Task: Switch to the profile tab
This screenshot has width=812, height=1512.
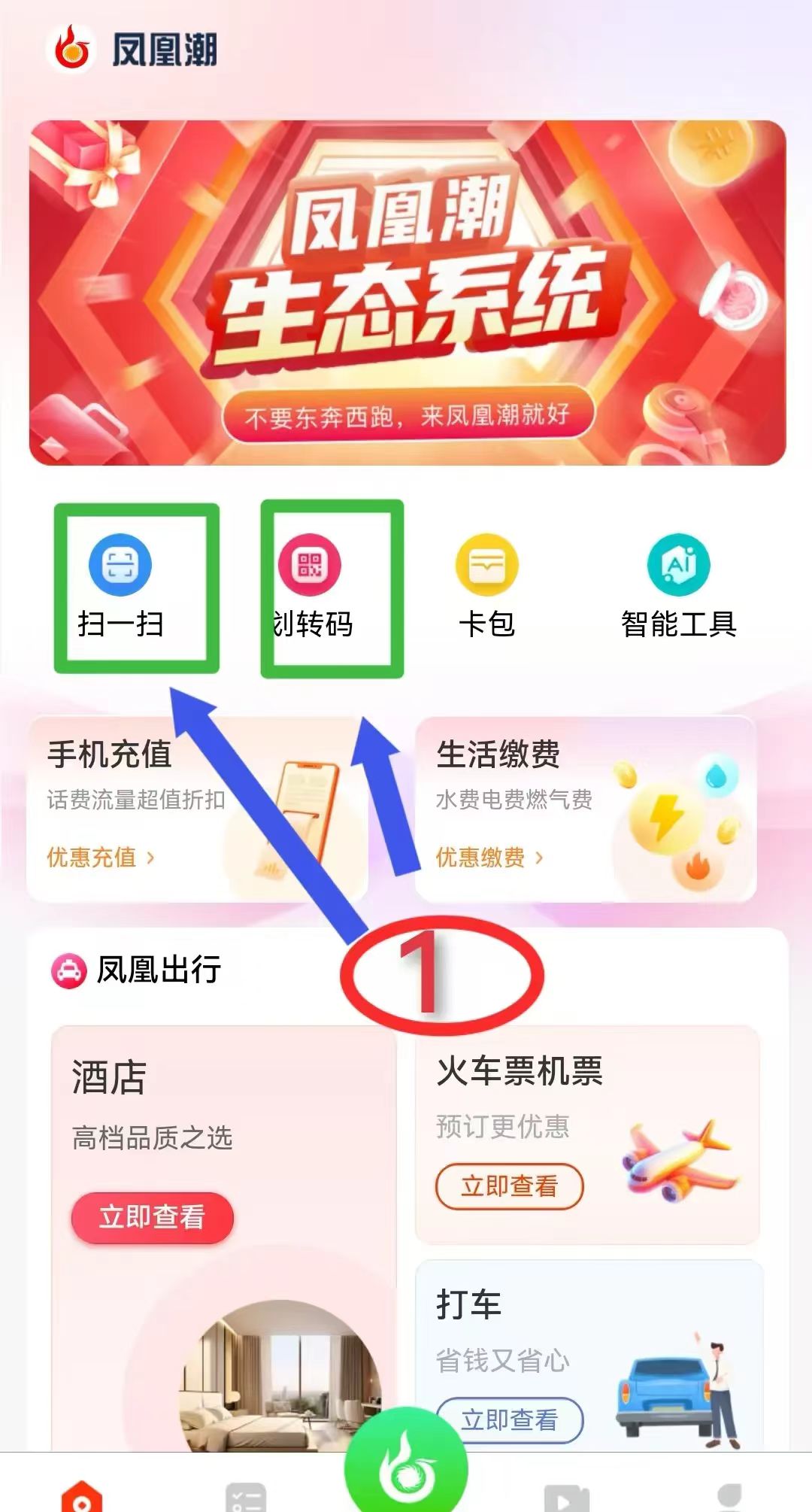Action: [x=729, y=1497]
